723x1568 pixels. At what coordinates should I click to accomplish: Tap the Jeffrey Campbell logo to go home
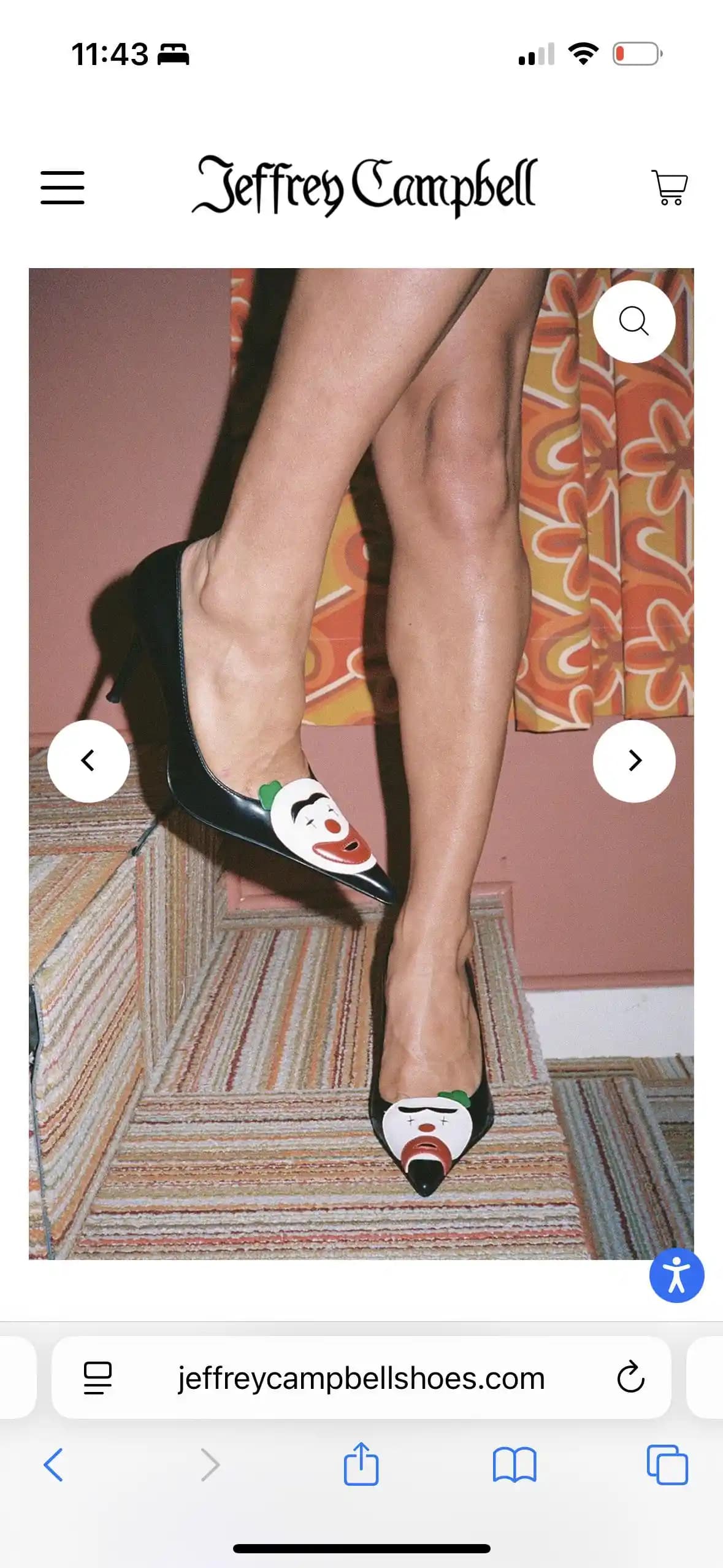pos(364,186)
